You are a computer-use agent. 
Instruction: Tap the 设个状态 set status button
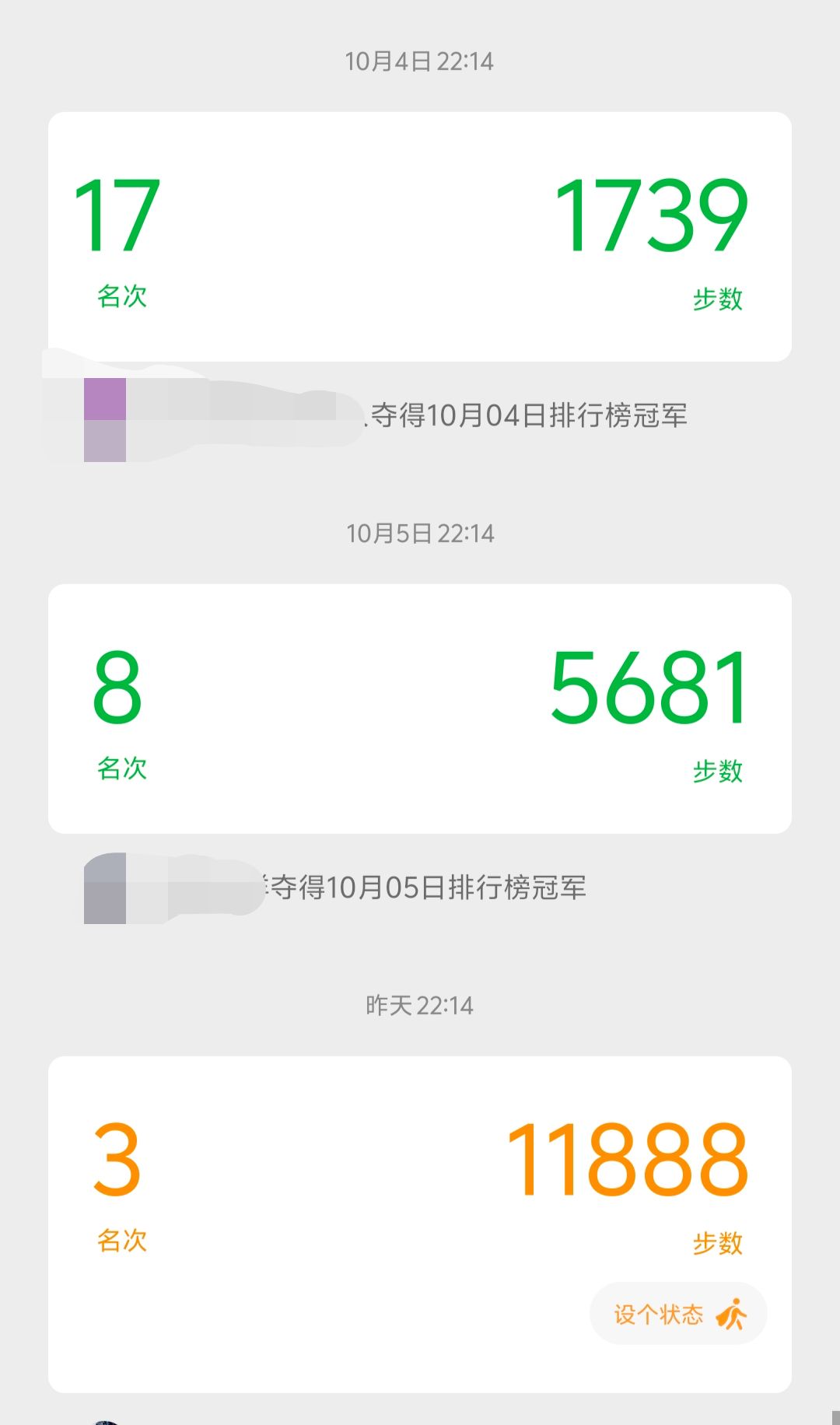coord(678,1314)
